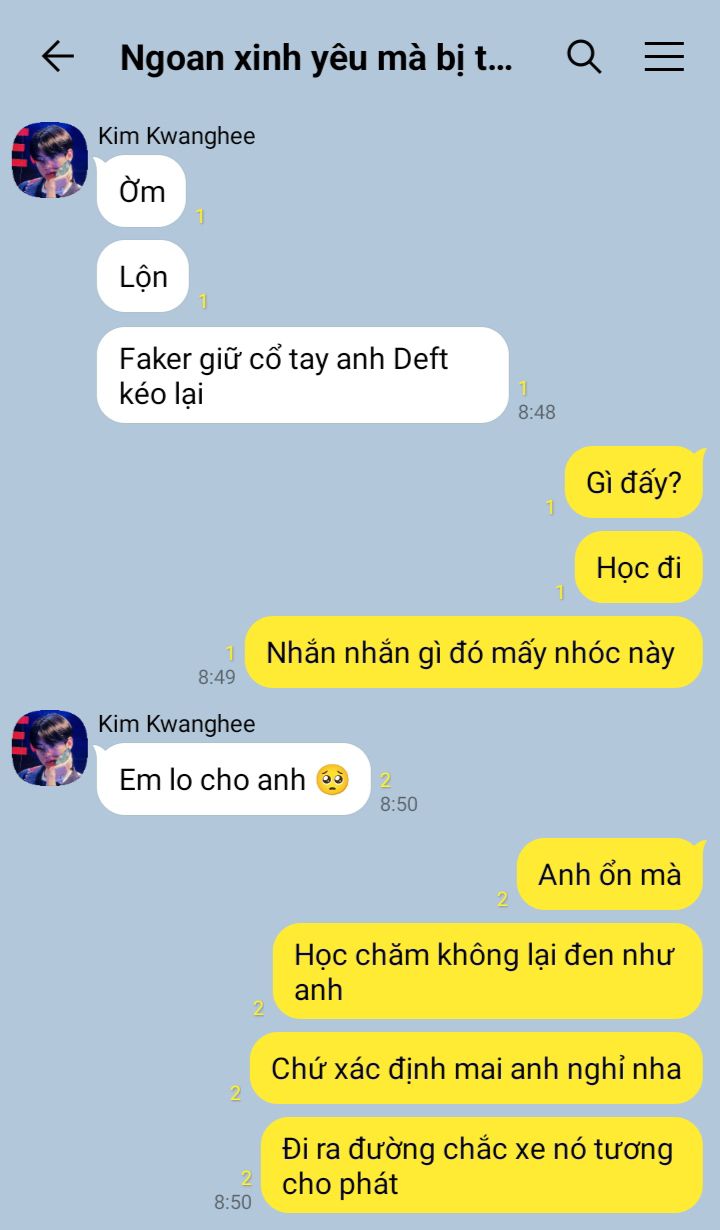The width and height of the screenshot is (720, 1230).
Task: Search within this chat
Action: pos(584,57)
